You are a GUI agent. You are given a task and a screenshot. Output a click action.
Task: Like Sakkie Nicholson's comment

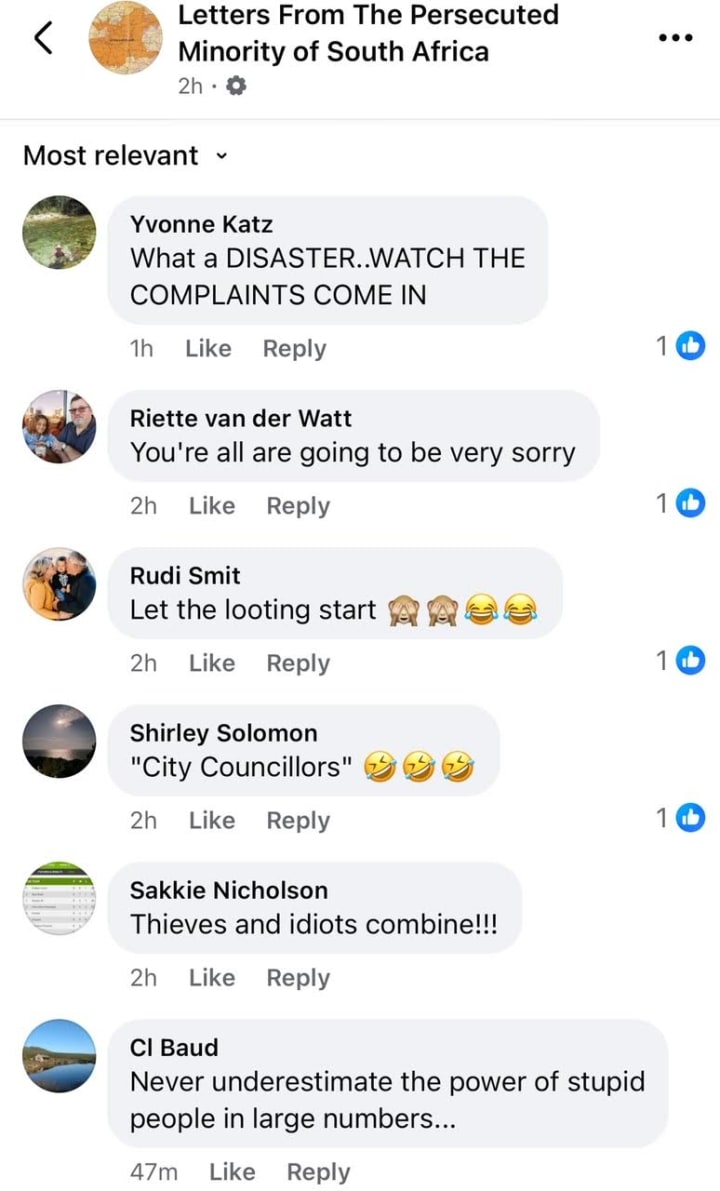(212, 978)
